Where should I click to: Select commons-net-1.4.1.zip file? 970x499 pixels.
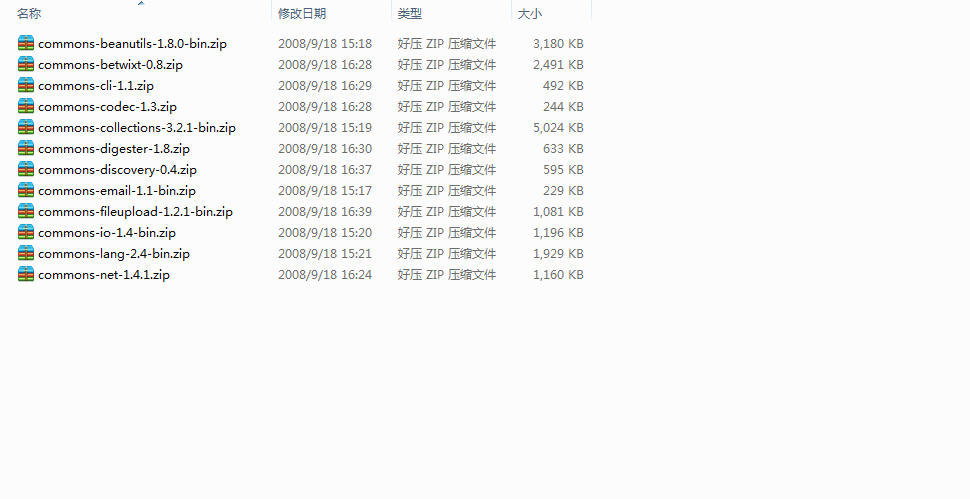(104, 275)
